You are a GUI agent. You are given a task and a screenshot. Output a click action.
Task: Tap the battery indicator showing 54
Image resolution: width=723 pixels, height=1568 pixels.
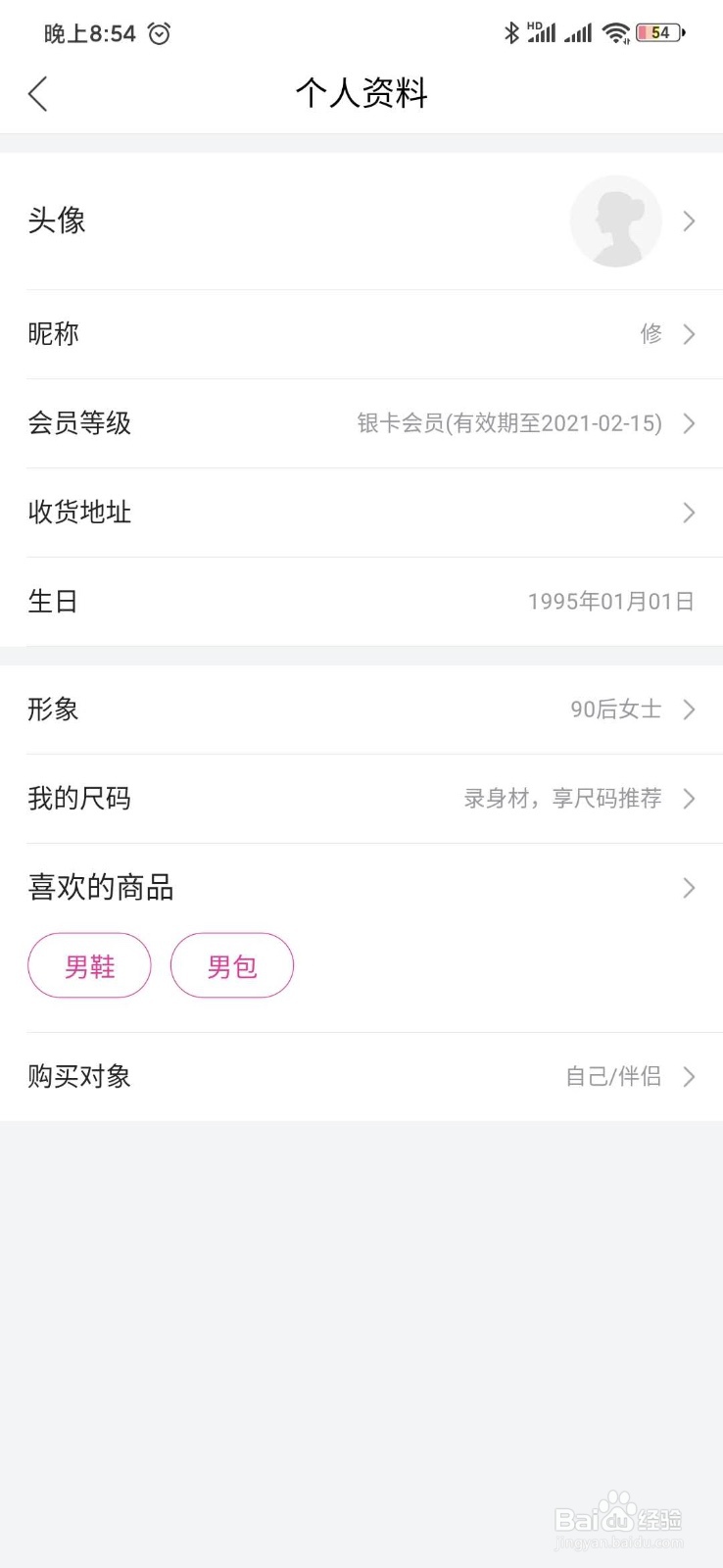655,32
